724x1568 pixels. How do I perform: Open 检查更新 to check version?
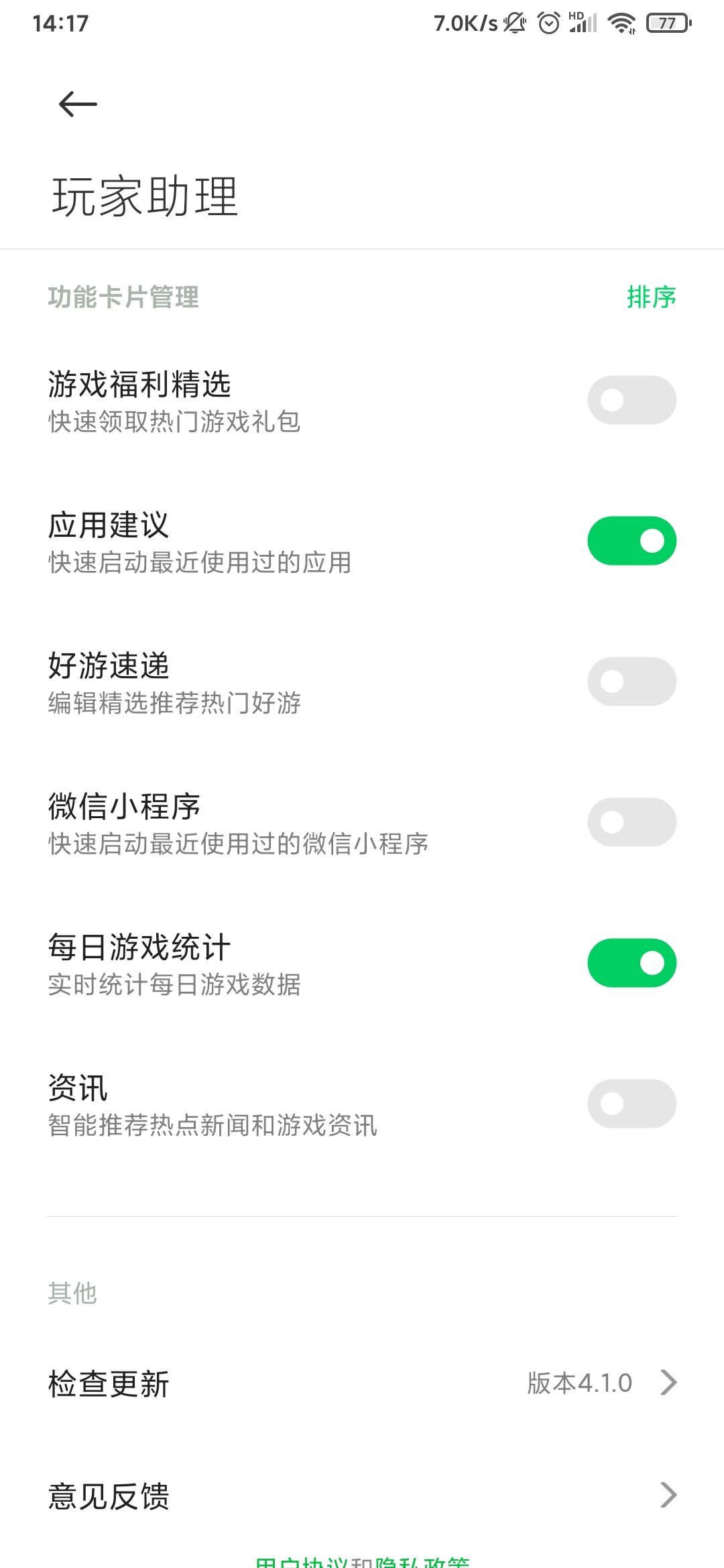tap(362, 1383)
